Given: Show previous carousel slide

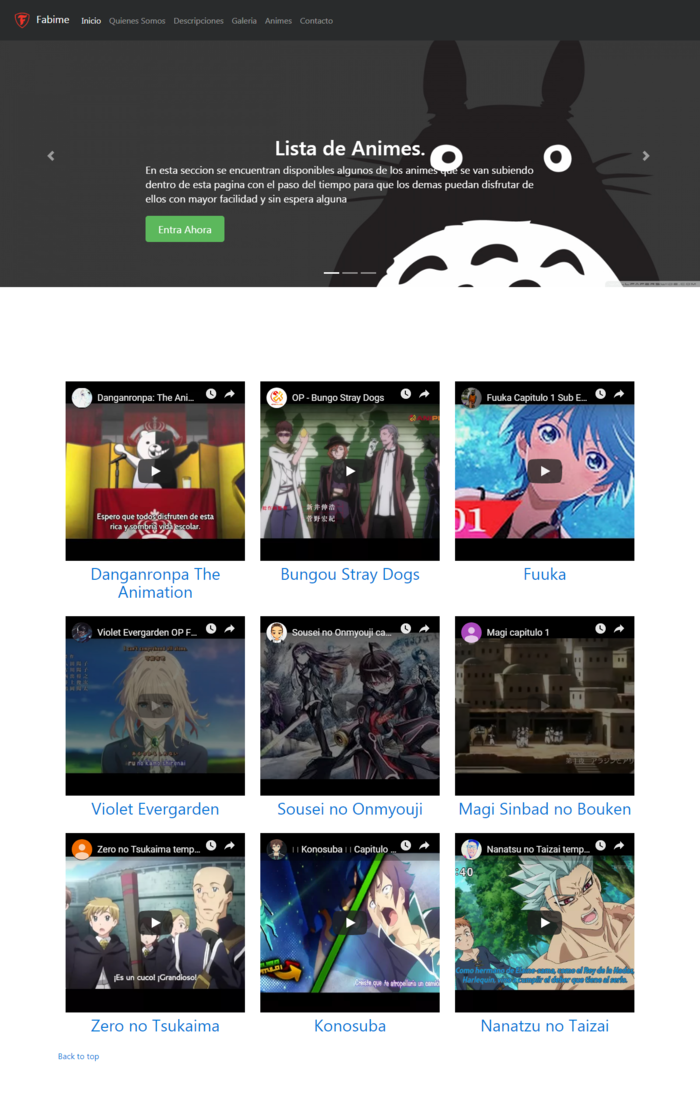Looking at the screenshot, I should coord(51,155).
